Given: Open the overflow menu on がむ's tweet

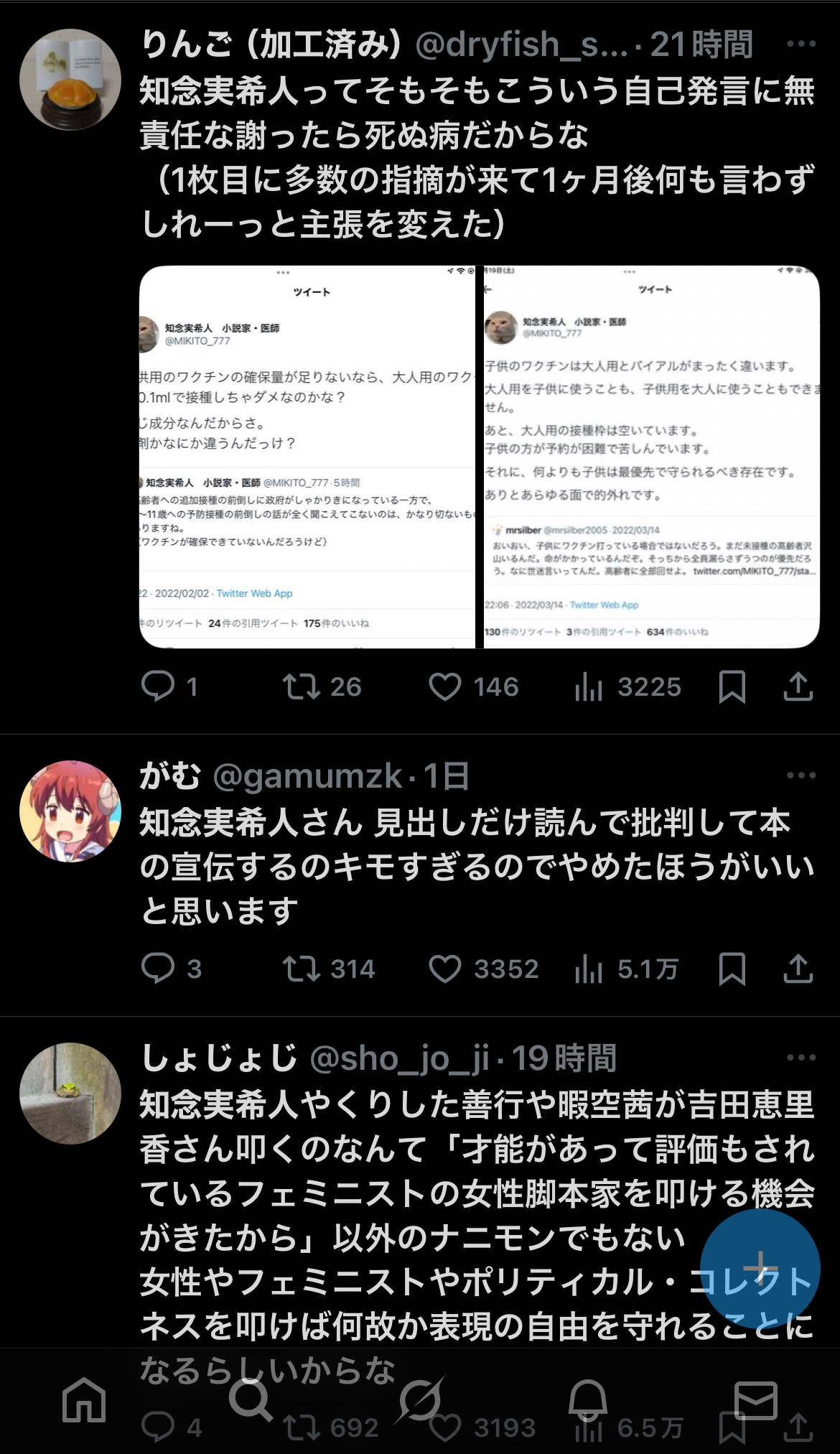Looking at the screenshot, I should coord(801,775).
